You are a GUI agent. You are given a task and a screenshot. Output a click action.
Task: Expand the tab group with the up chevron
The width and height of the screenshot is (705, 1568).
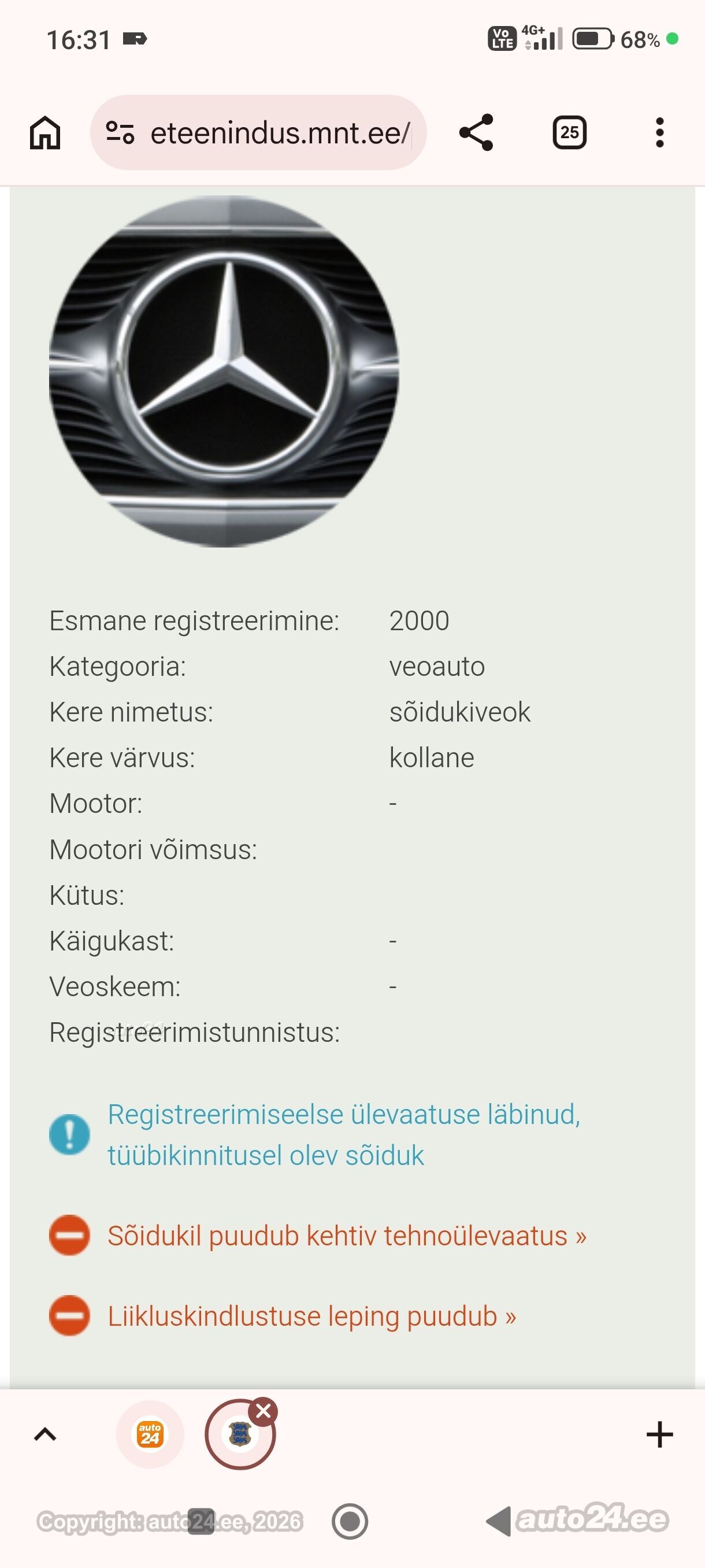(45, 1434)
